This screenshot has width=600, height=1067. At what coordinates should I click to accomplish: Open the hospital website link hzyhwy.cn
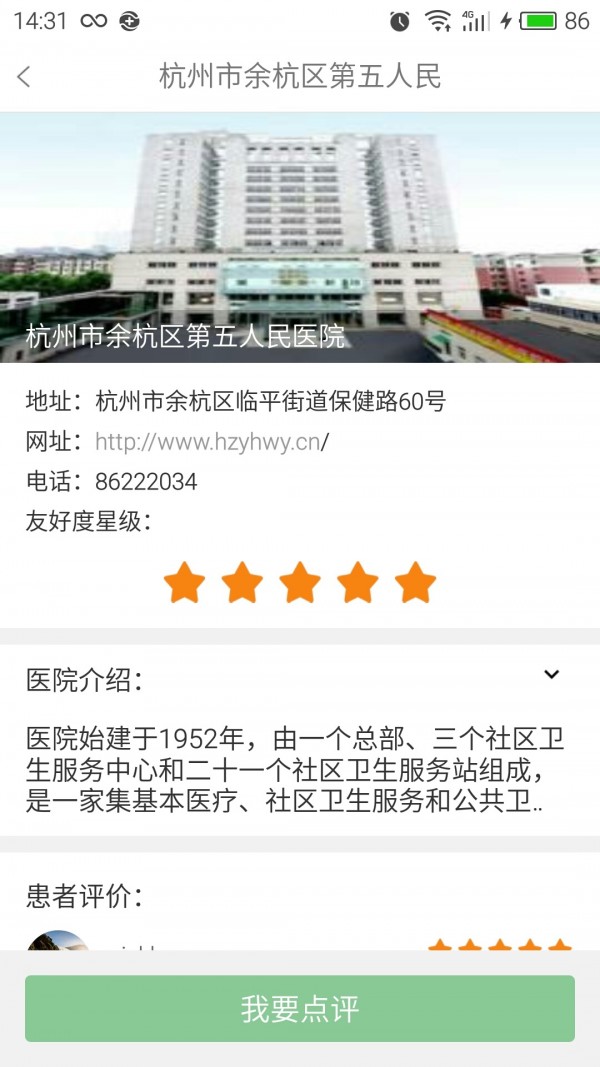pyautogui.click(x=212, y=442)
